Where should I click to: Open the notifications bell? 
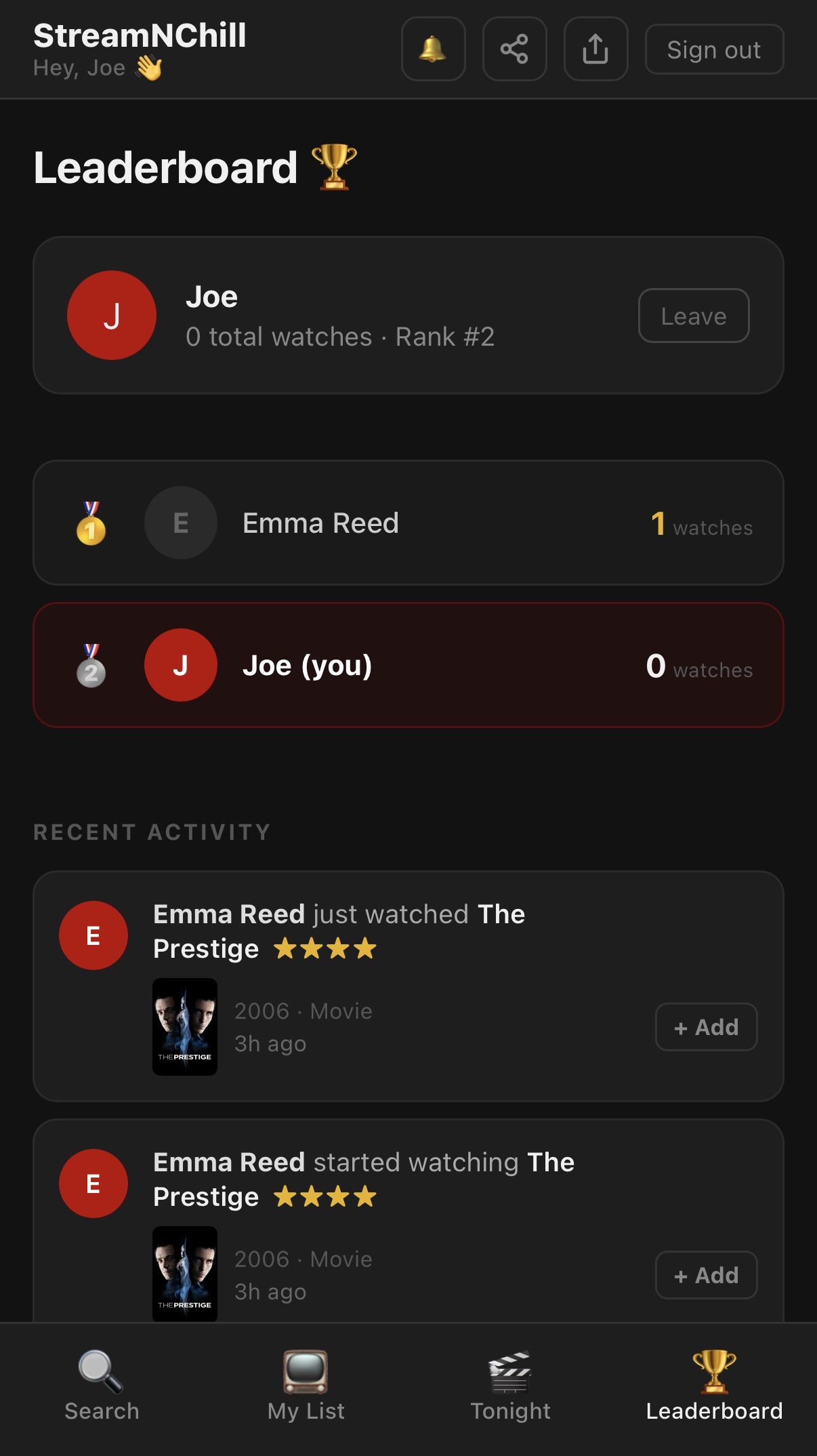pyautogui.click(x=433, y=49)
